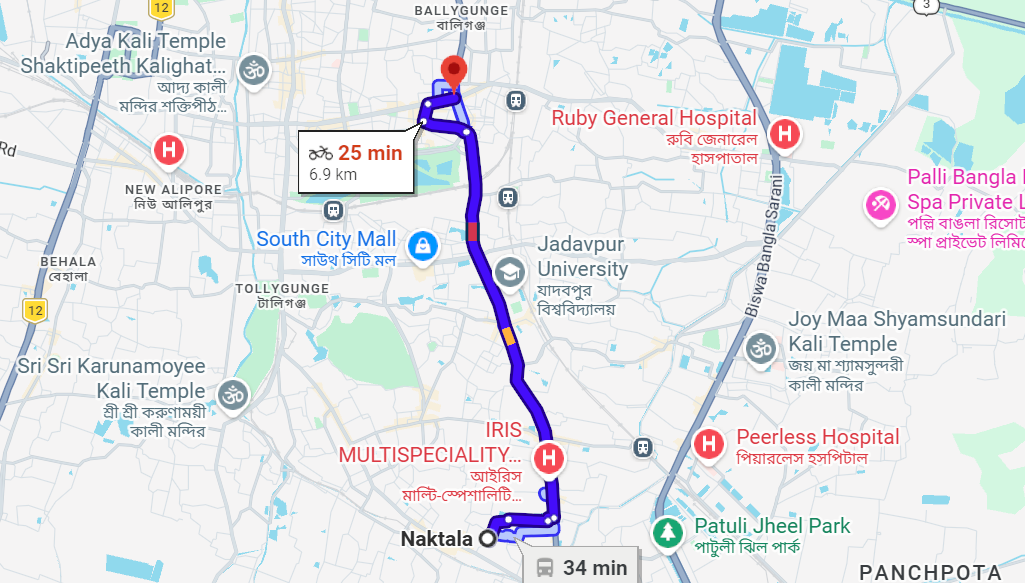
Task: Open Jadavpur University marker
Action: tap(512, 271)
